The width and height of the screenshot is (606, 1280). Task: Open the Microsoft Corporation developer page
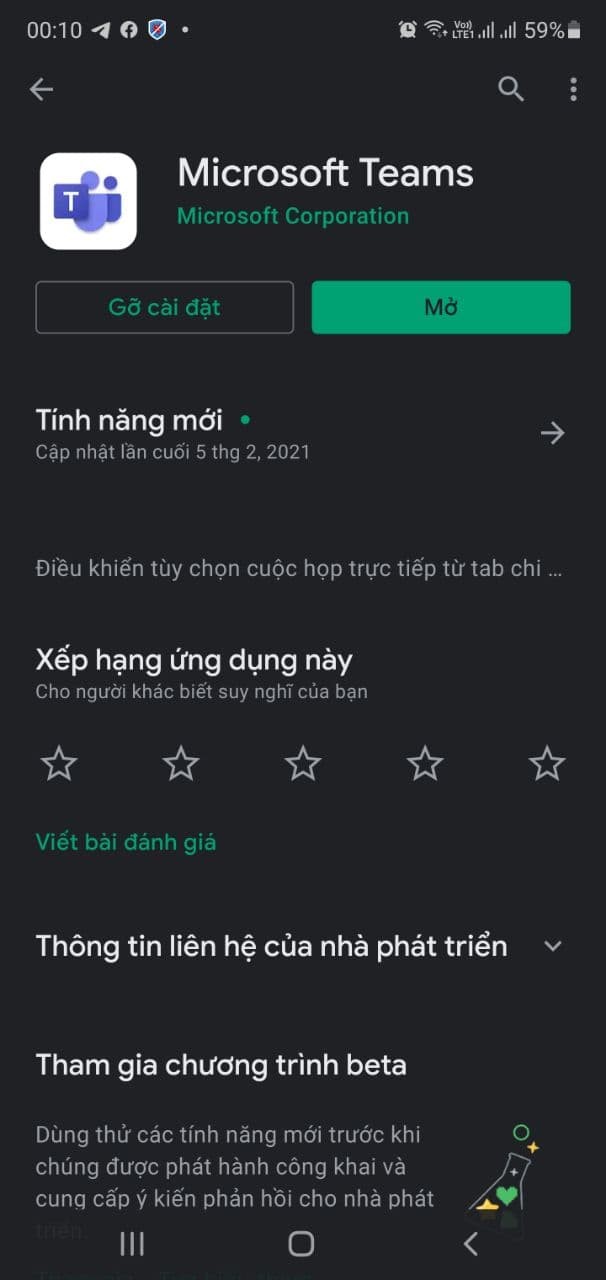[x=293, y=216]
